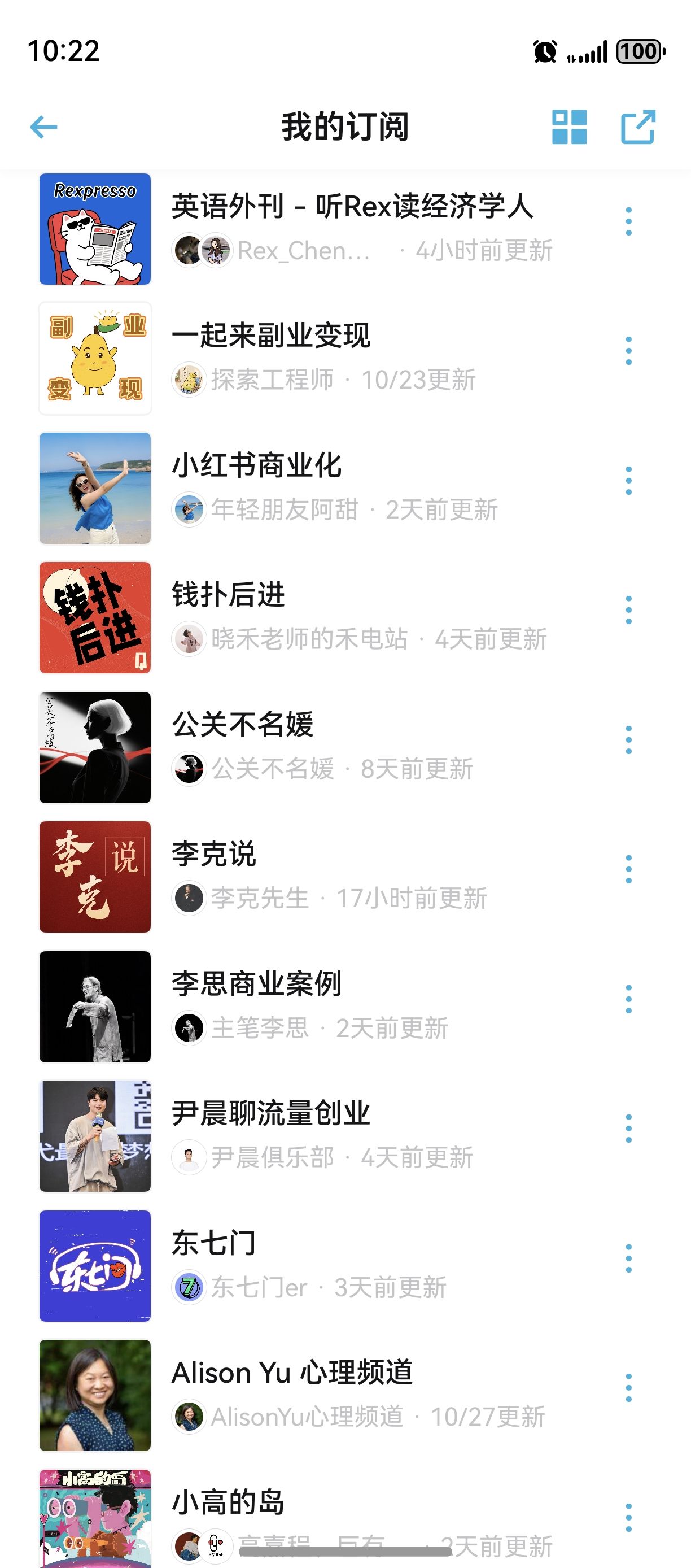This screenshot has height=1568, width=691.
Task: Show more options for 尹晨聊流量创业
Action: click(628, 1129)
